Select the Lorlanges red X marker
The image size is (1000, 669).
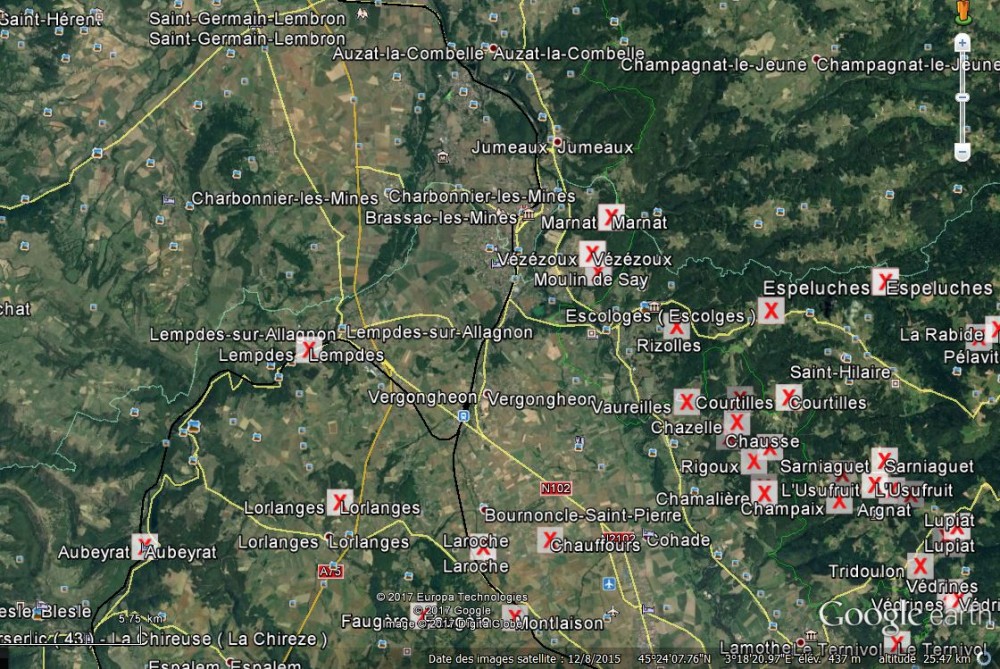coord(339,502)
